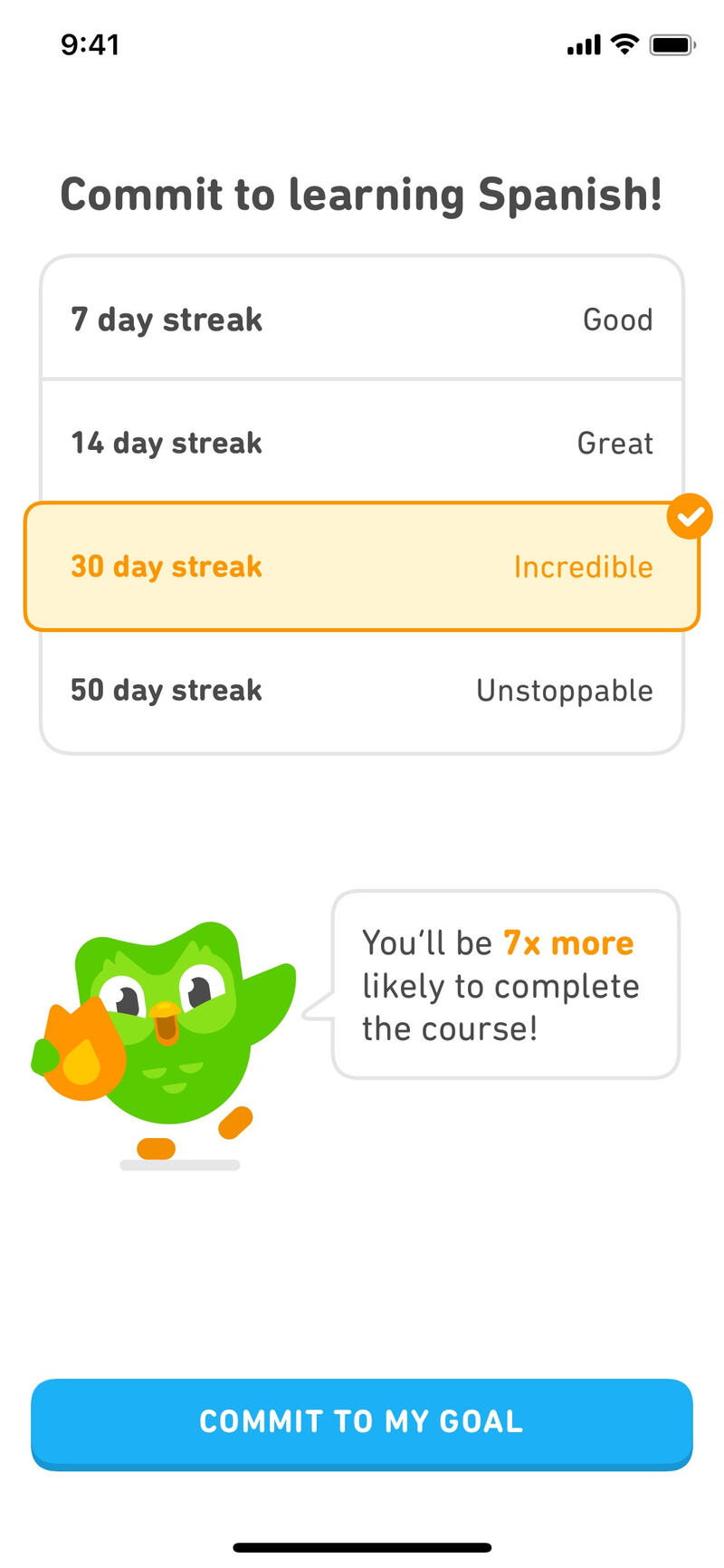Click the "Incredible" label on the highlighted row
Viewport: 724px width, 1568px height.
coord(582,567)
